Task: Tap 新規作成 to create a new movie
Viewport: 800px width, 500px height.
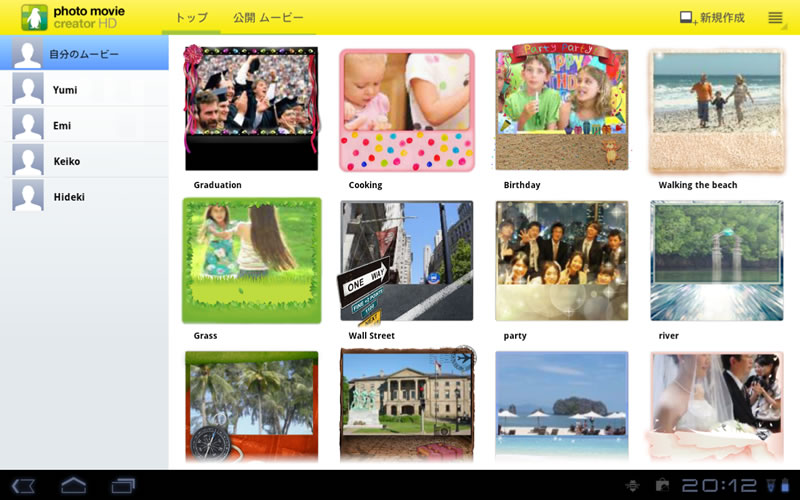Action: pyautogui.click(x=712, y=18)
